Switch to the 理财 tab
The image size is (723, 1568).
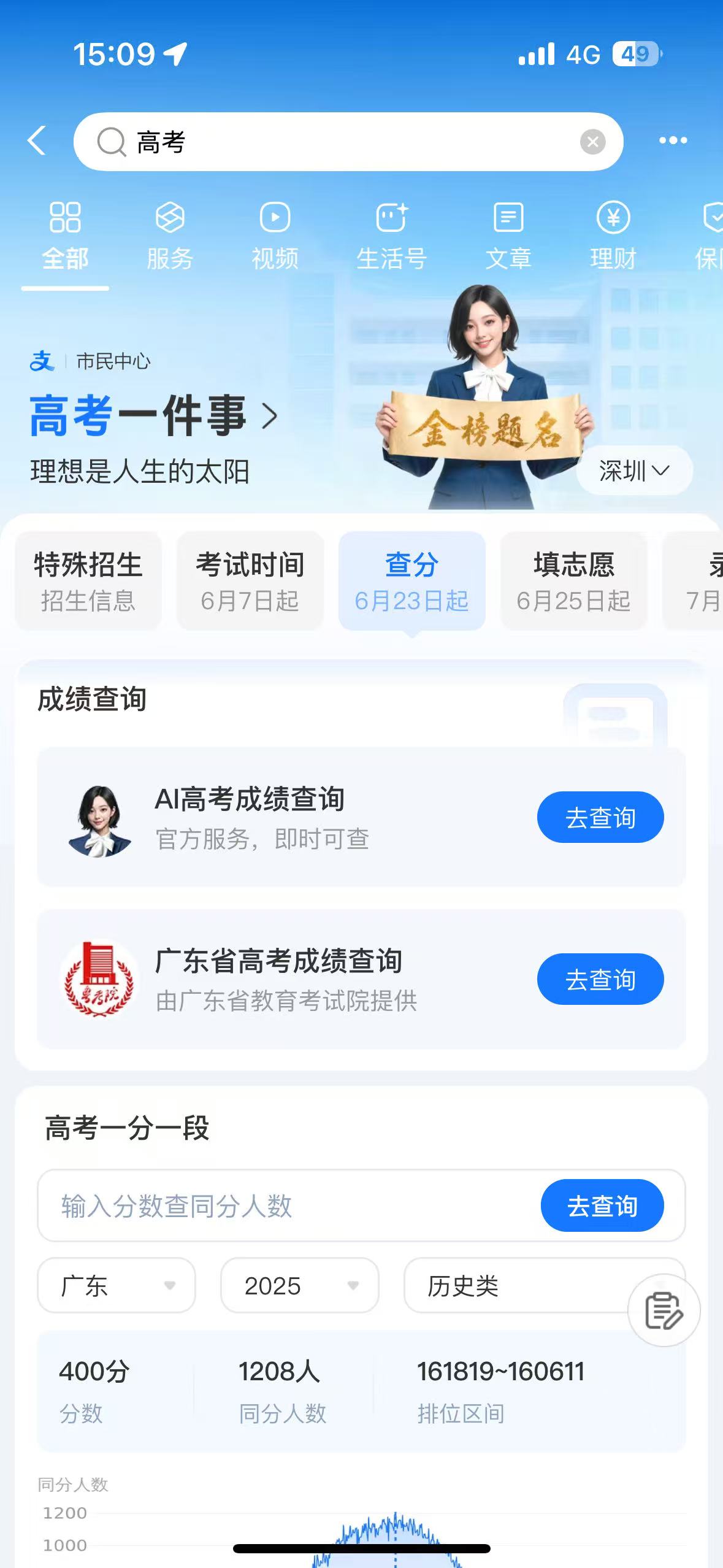coord(613,236)
